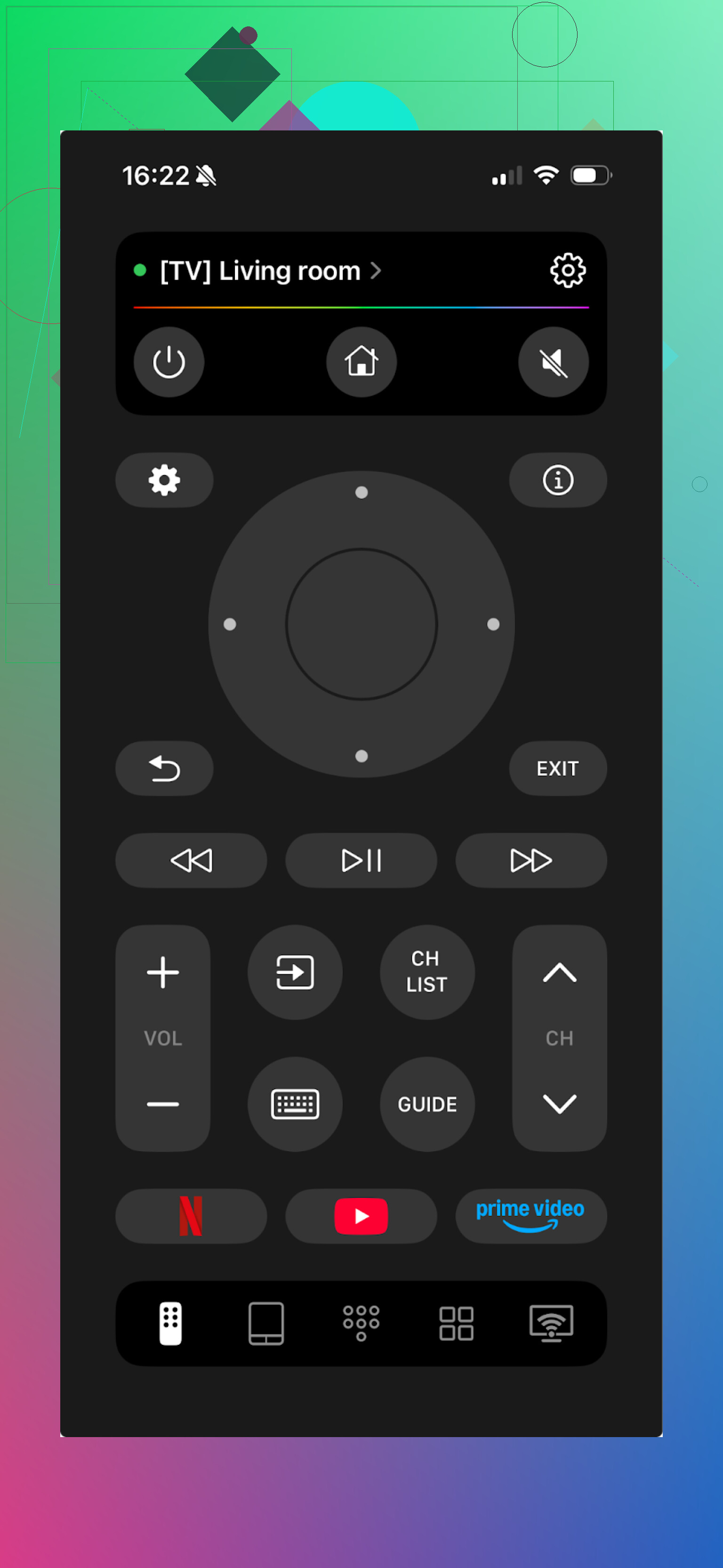Turn the TV power off
723x1568 pixels.
pos(169,362)
